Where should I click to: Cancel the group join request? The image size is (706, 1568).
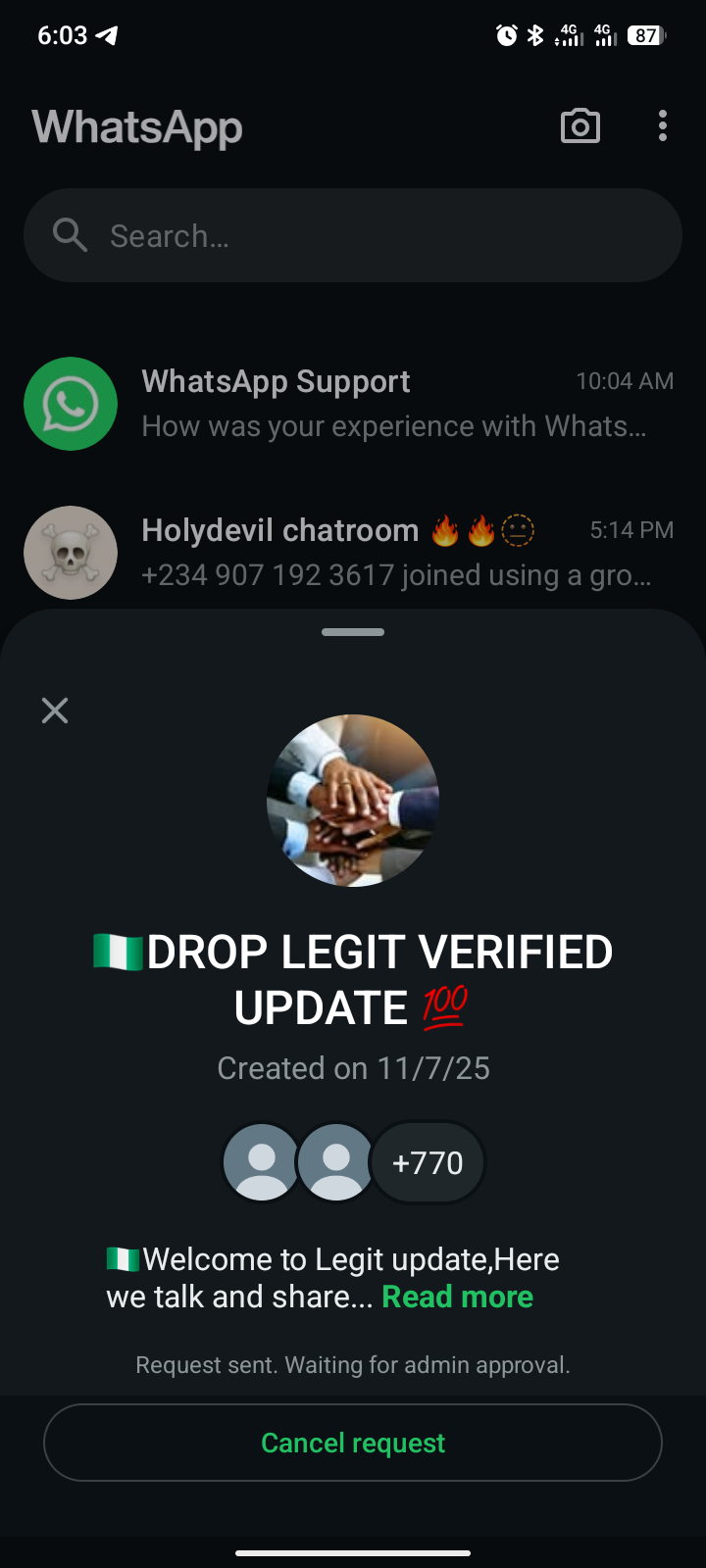(353, 1443)
